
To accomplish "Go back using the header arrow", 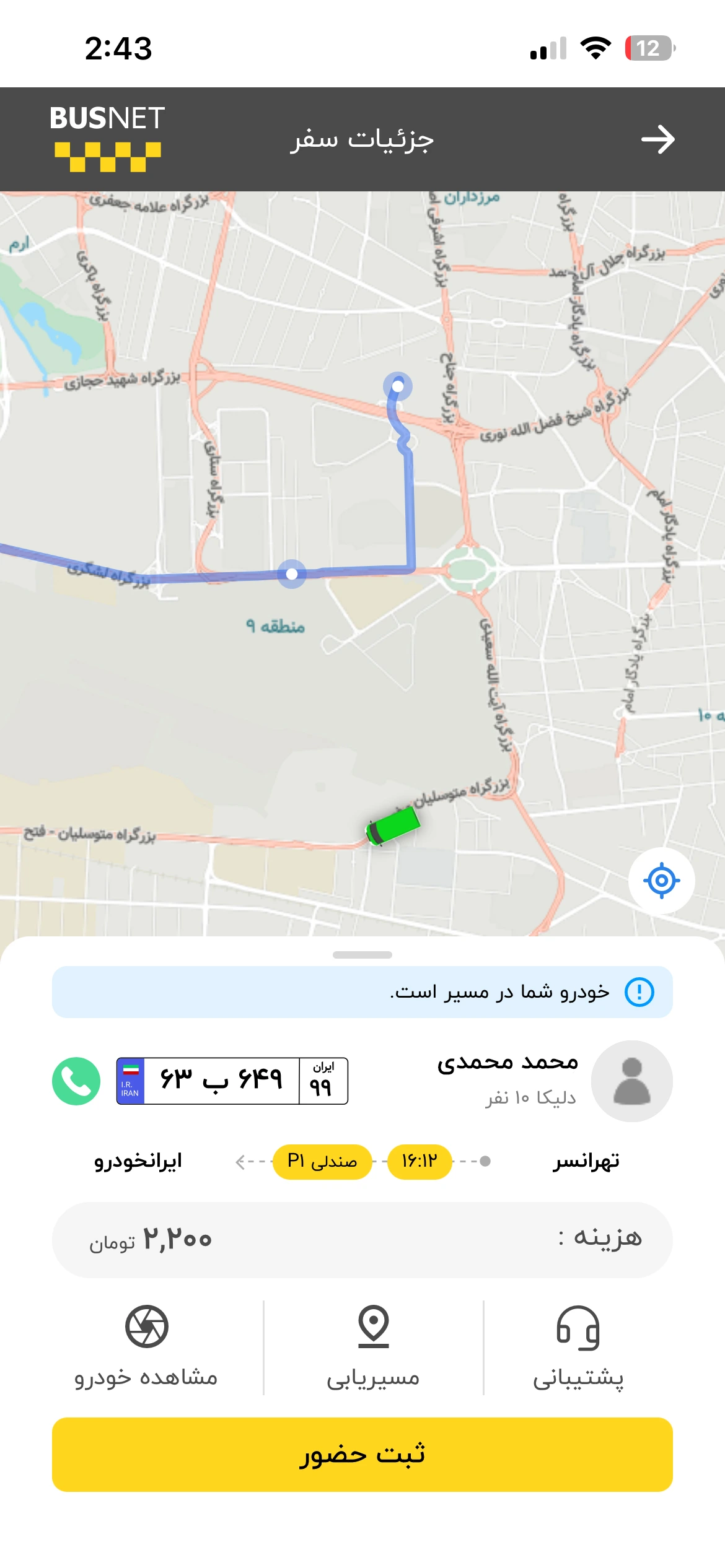I will (657, 139).
